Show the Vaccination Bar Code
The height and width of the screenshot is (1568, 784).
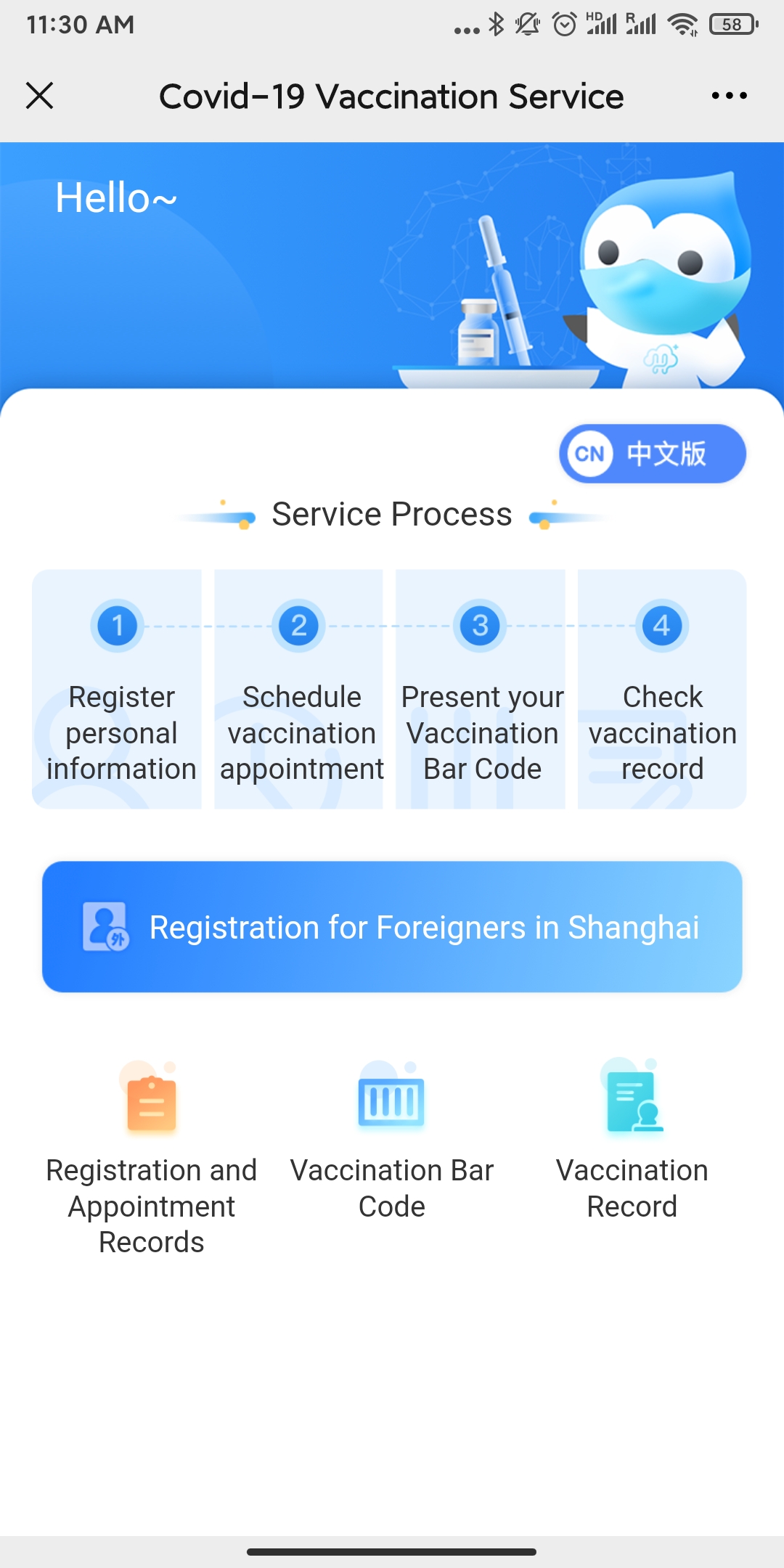[x=392, y=1140]
